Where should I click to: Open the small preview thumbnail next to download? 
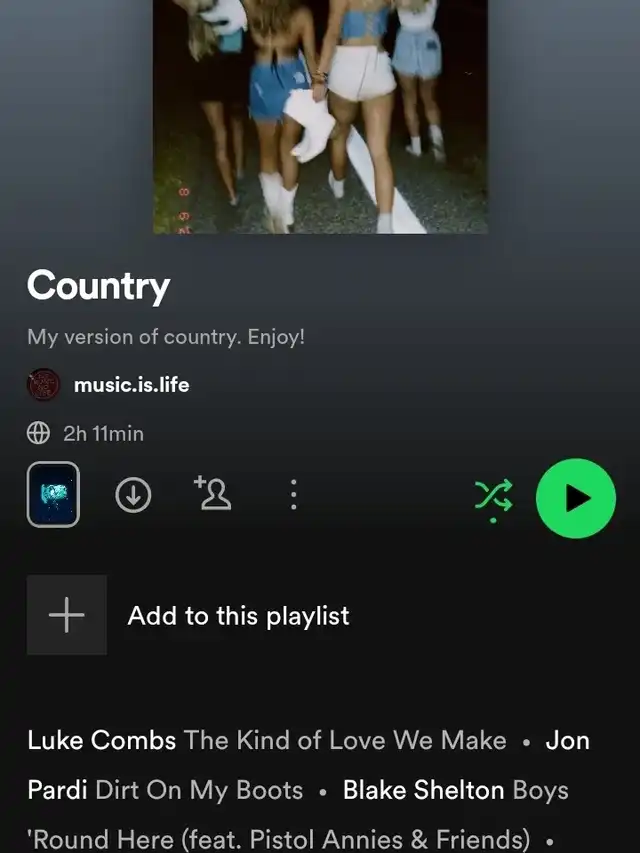[53, 494]
